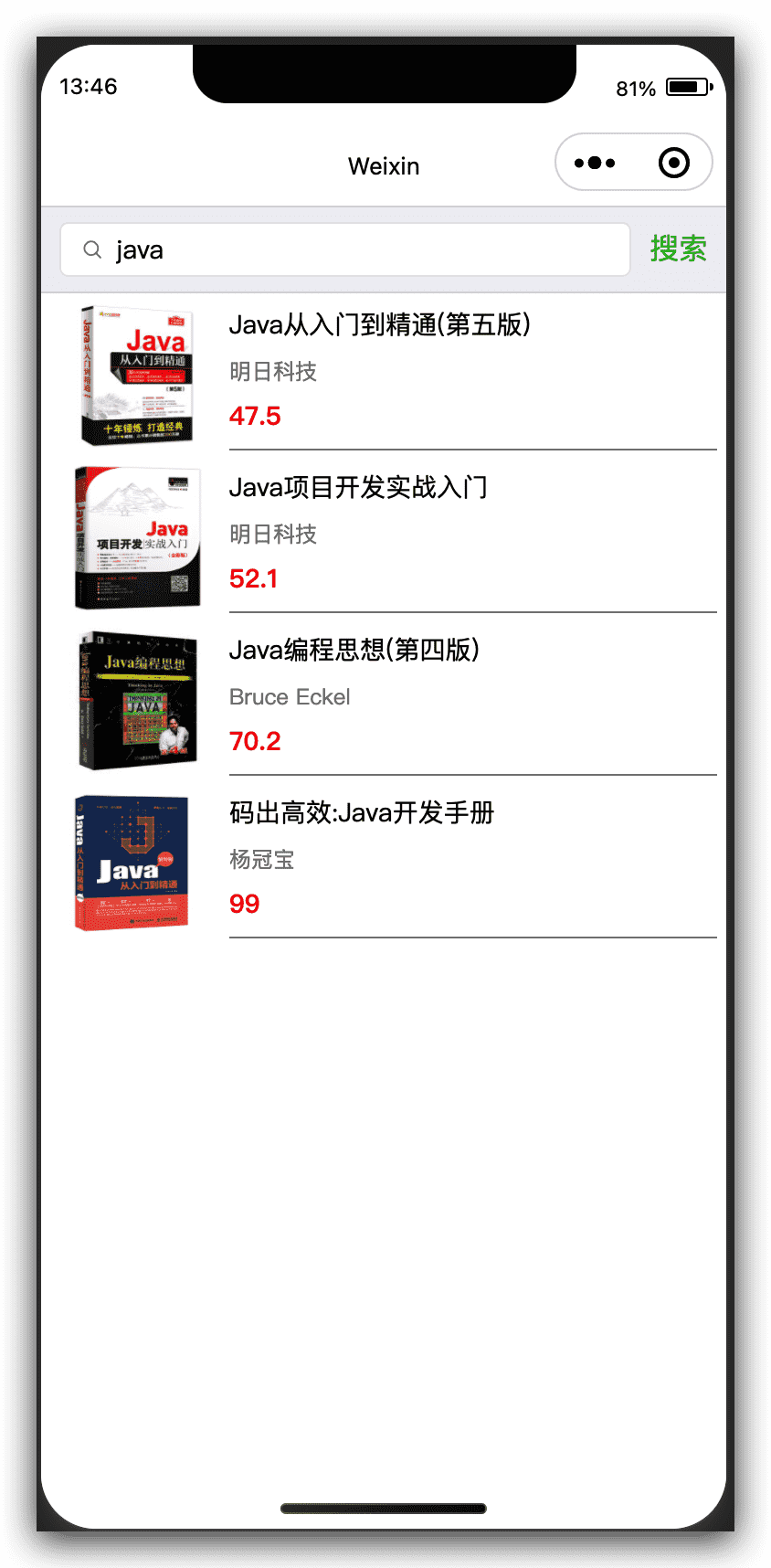This screenshot has width=771, height=1568.
Task: Focus the search field containing java
Action: pyautogui.click(x=365, y=249)
